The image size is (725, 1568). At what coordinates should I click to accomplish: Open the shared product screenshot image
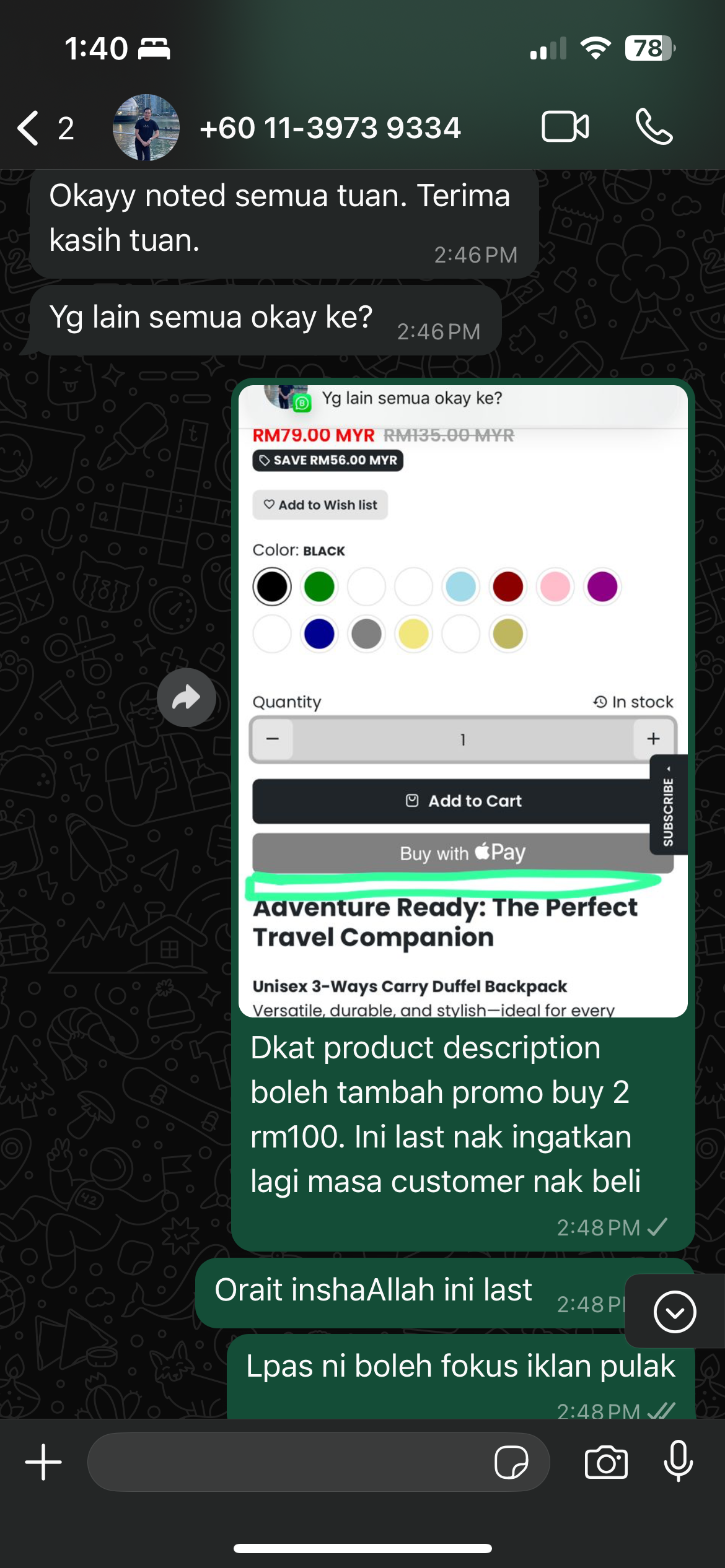[x=462, y=700]
